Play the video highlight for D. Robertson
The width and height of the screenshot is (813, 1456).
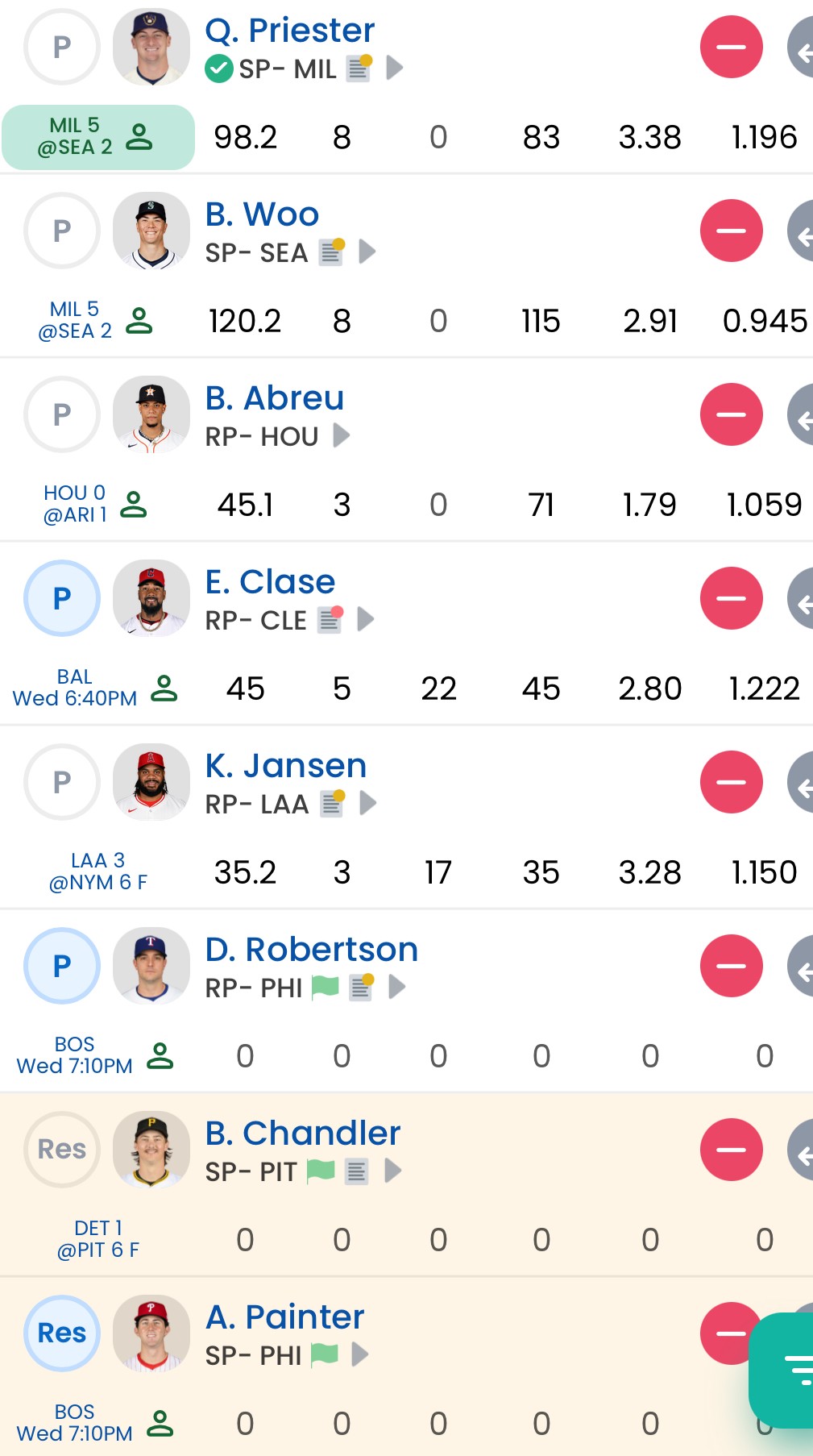point(396,987)
